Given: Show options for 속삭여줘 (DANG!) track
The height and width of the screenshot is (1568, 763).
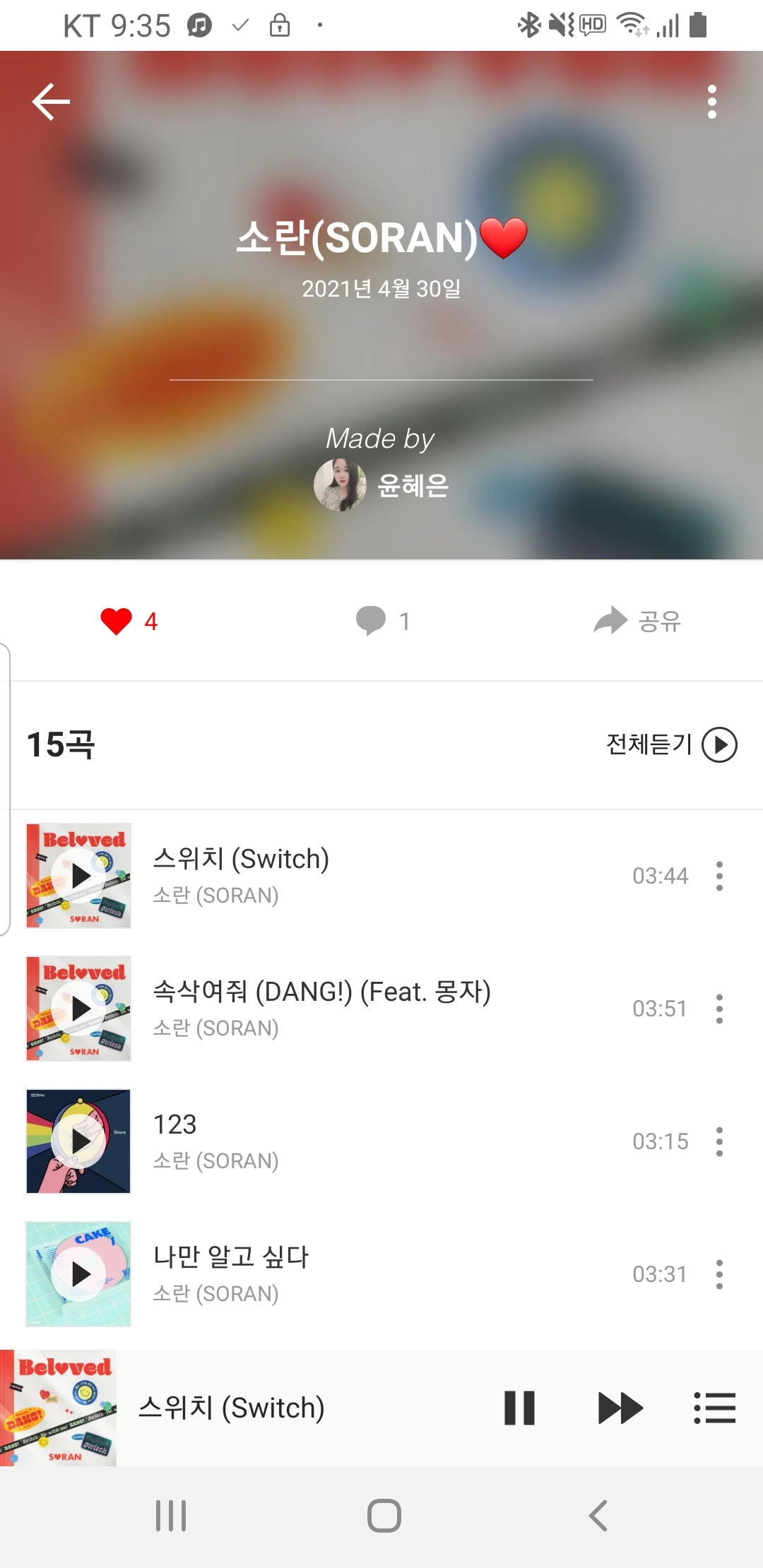Looking at the screenshot, I should (x=719, y=1009).
